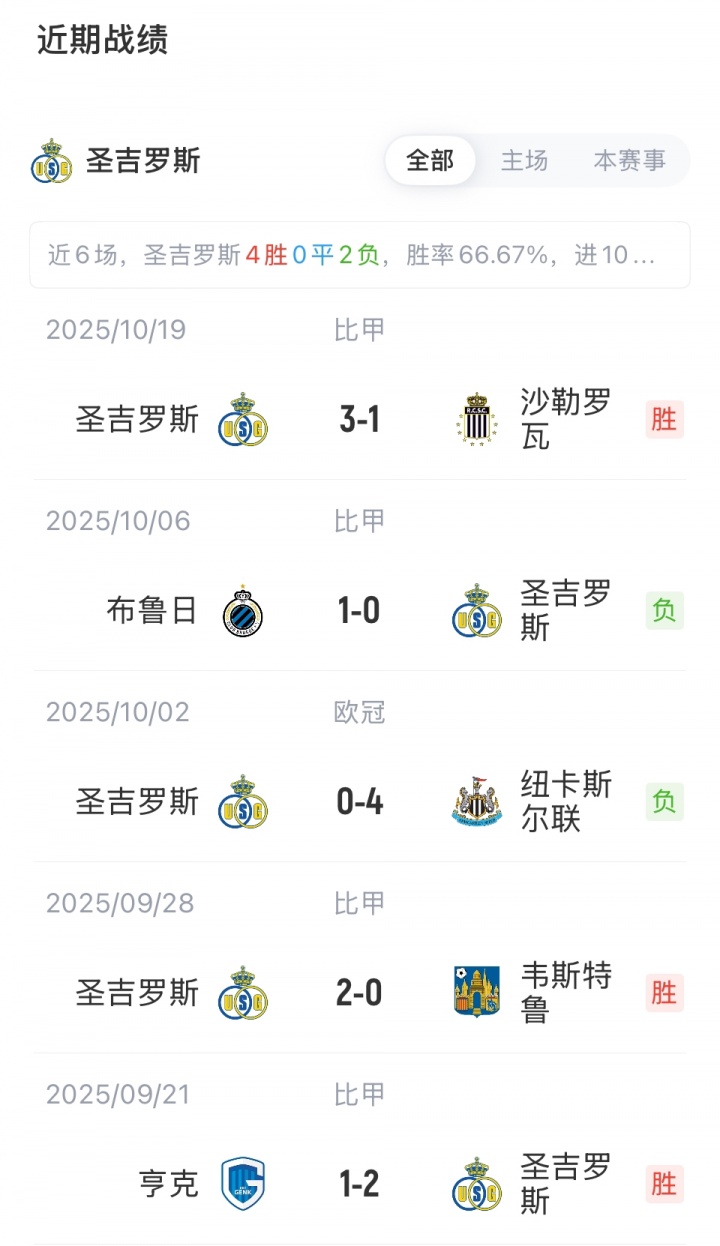Switch to the 本赛事 tab
The width and height of the screenshot is (720, 1246).
629,160
